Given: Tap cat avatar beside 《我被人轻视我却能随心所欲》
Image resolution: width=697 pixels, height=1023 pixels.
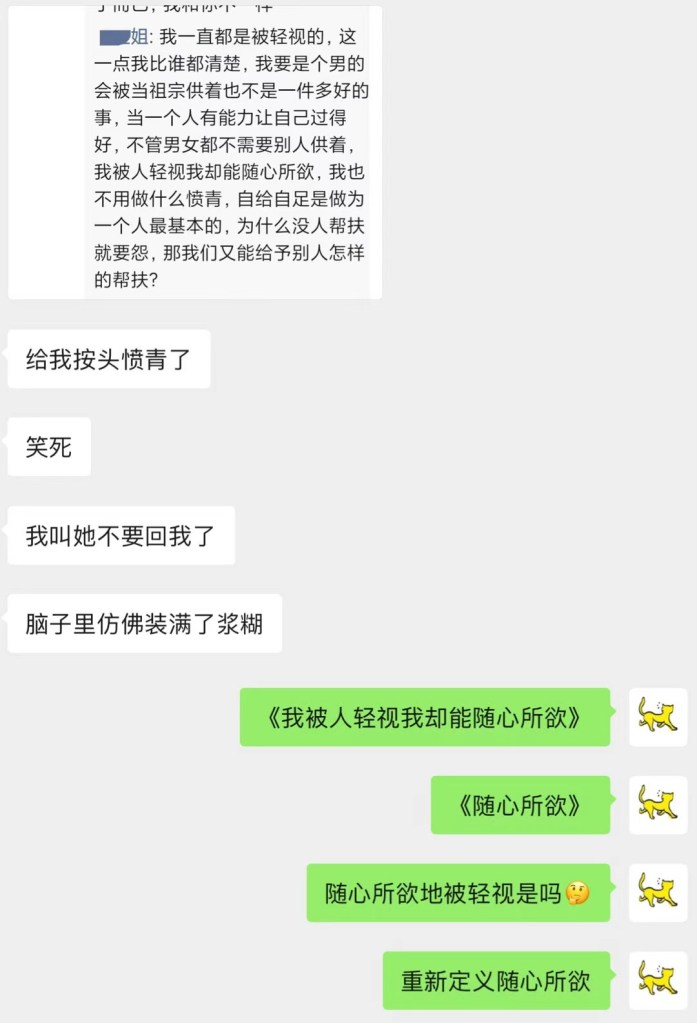Looking at the screenshot, I should point(658,716).
